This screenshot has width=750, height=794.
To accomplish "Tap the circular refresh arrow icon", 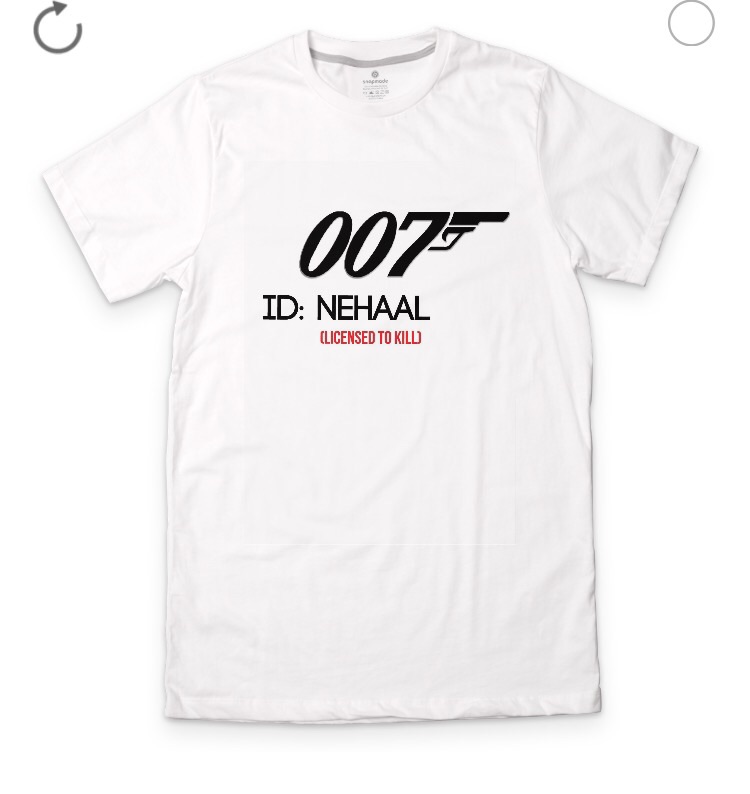I will 57,28.
